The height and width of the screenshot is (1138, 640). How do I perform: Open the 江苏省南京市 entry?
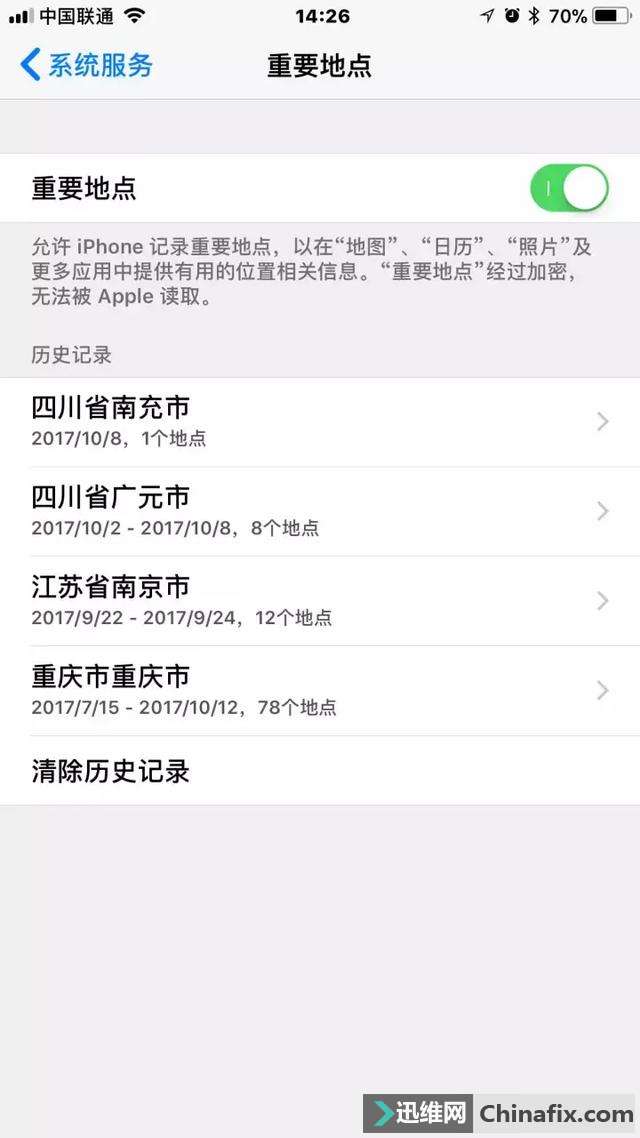coord(320,601)
